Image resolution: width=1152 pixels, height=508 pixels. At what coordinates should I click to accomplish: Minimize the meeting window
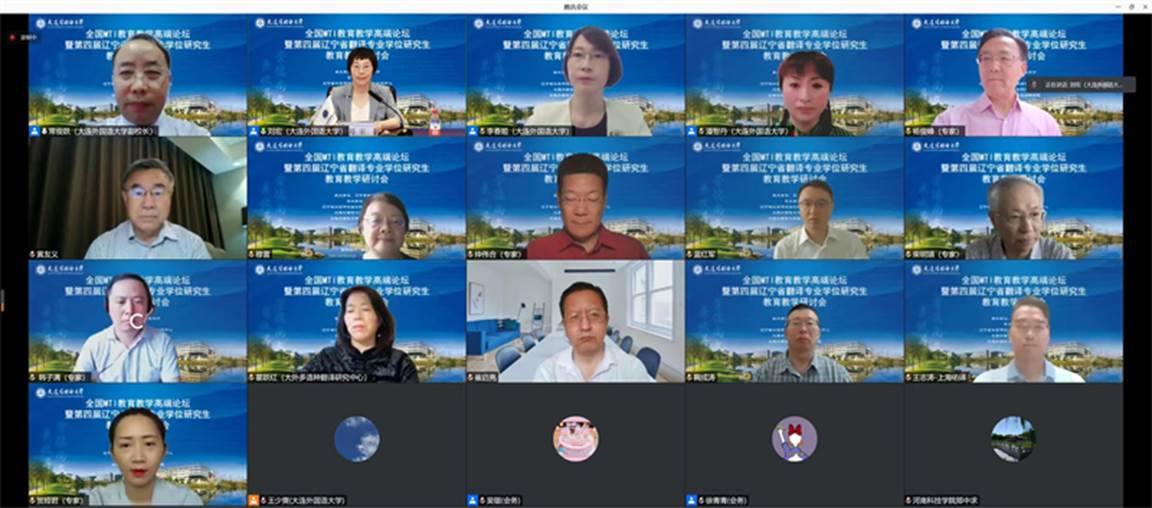1118,6
